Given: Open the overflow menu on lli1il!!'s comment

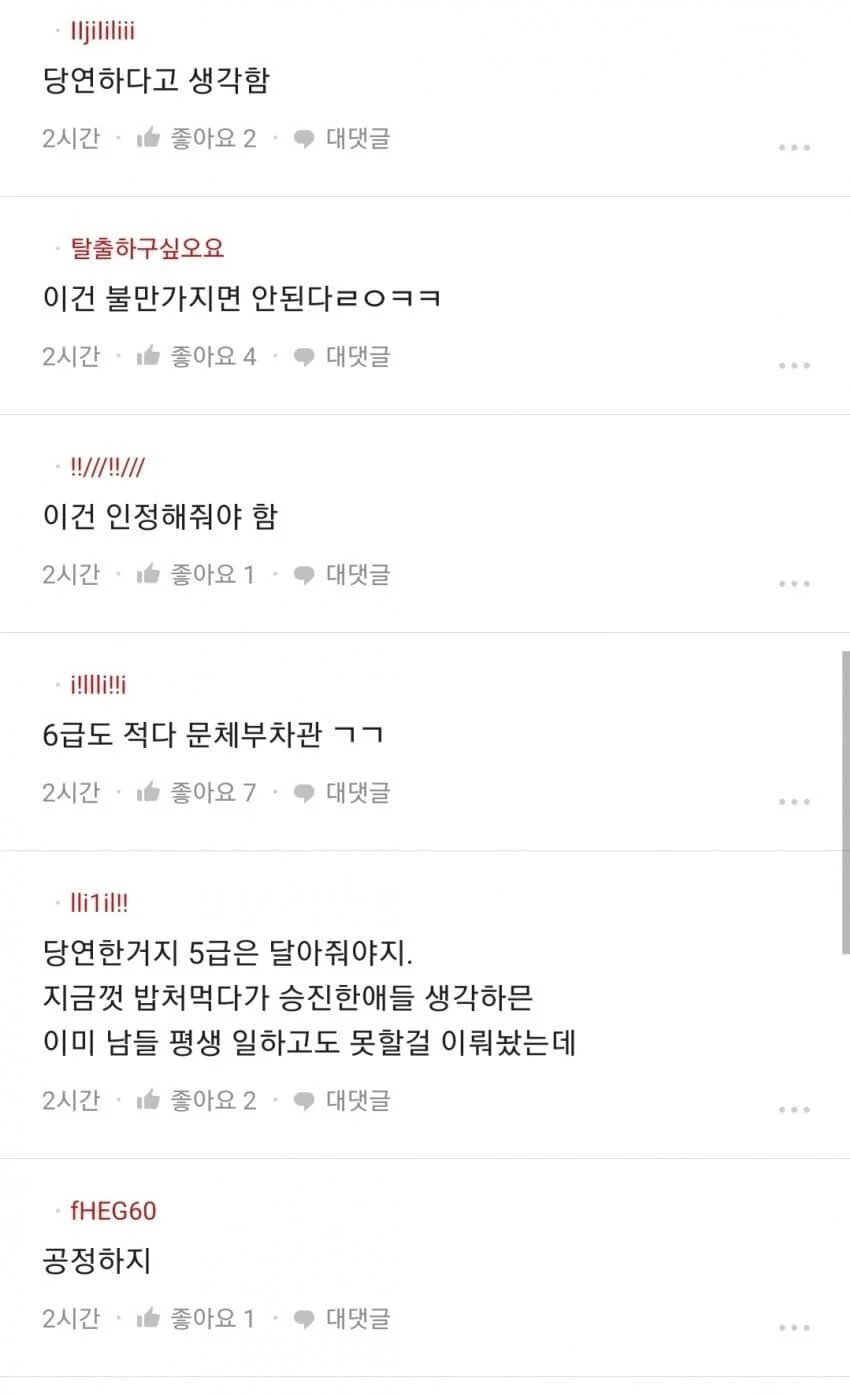Looking at the screenshot, I should [x=793, y=1108].
